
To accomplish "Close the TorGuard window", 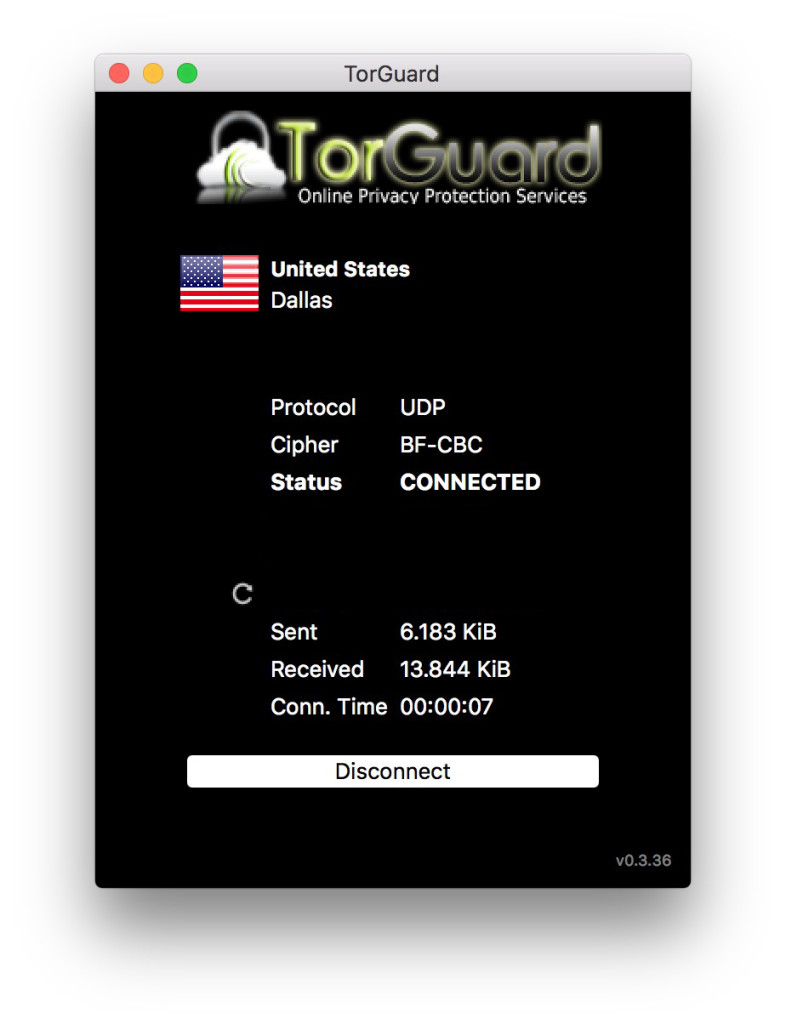I will (x=119, y=73).
